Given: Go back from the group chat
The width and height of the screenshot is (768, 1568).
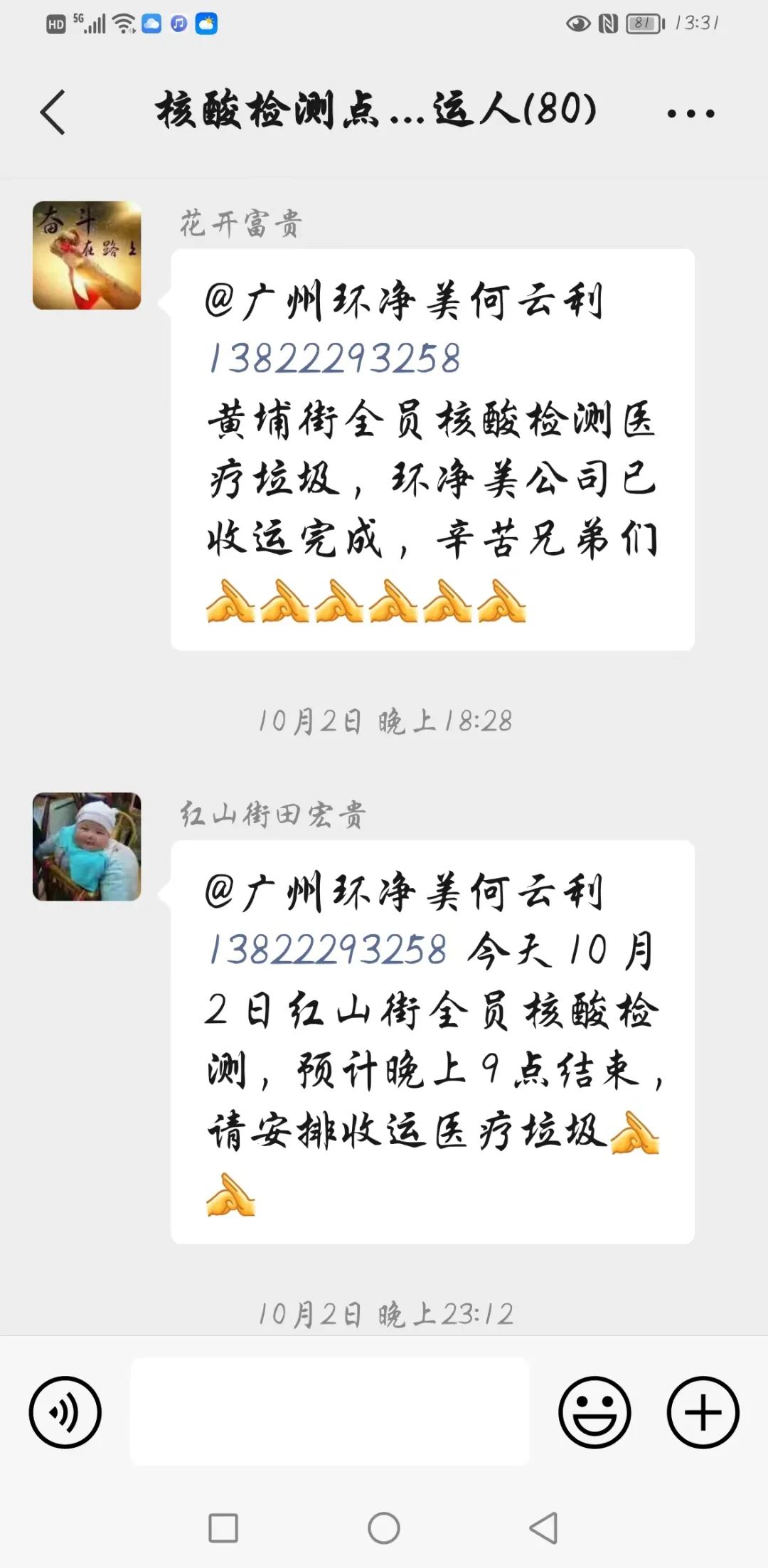Looking at the screenshot, I should pos(53,112).
